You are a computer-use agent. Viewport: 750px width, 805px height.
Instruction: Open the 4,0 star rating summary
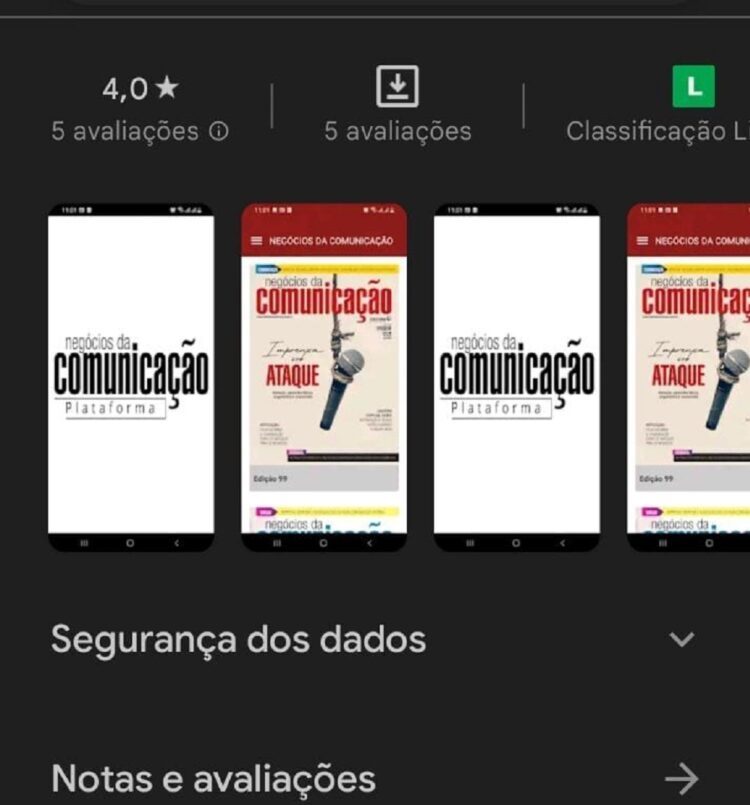[140, 87]
